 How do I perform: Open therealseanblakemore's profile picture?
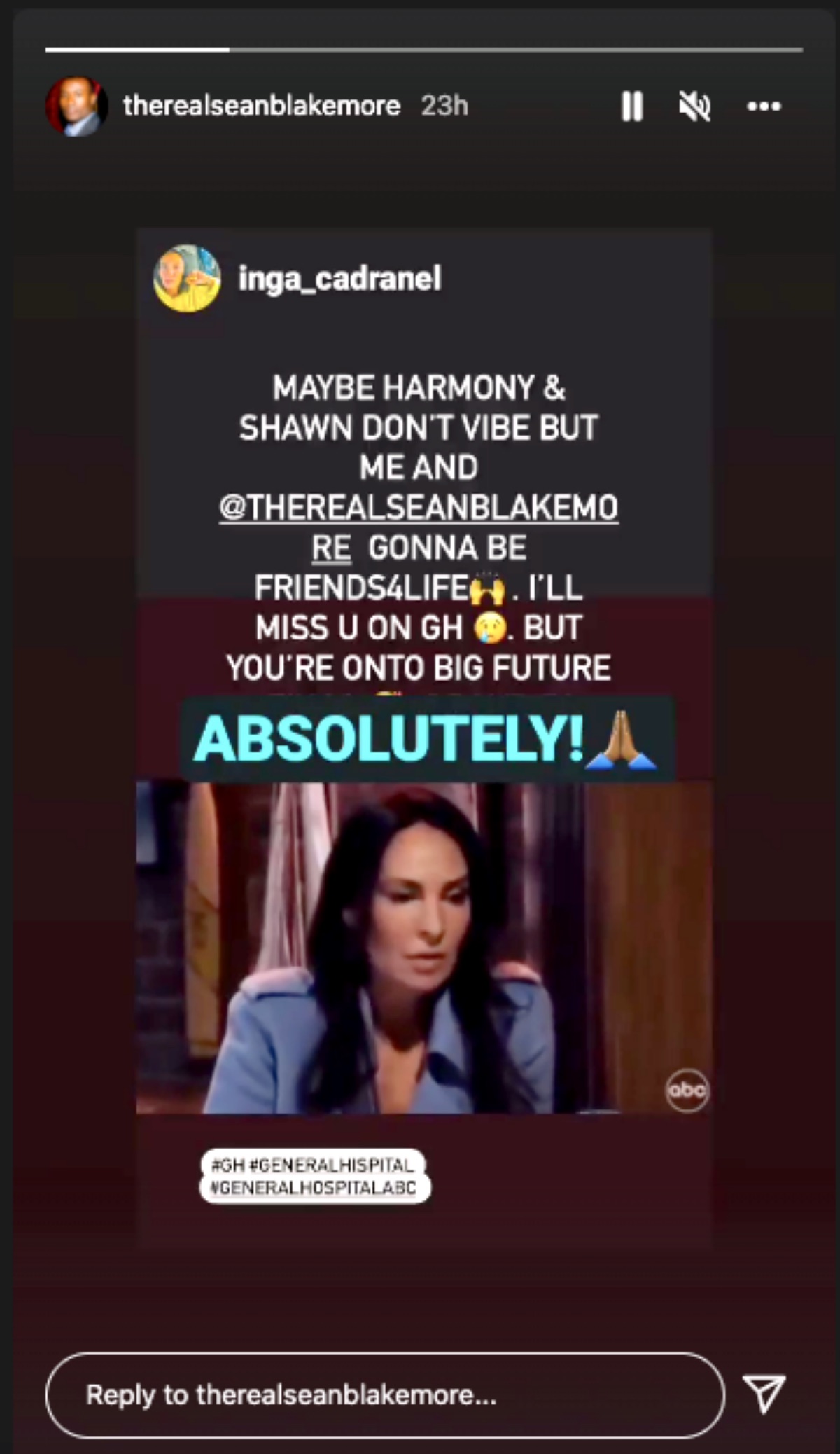pyautogui.click(x=76, y=106)
